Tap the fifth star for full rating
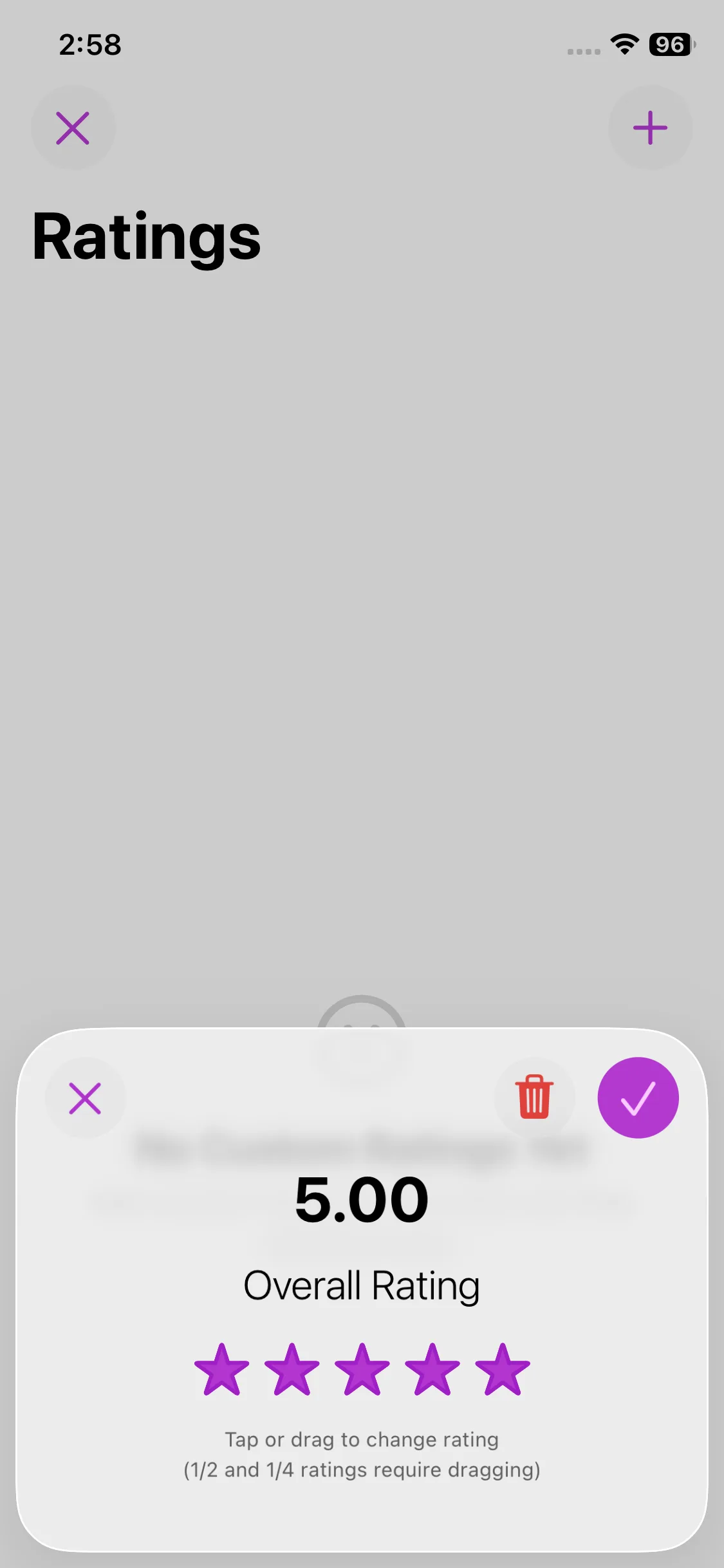Image resolution: width=724 pixels, height=1568 pixels. coord(501,1371)
